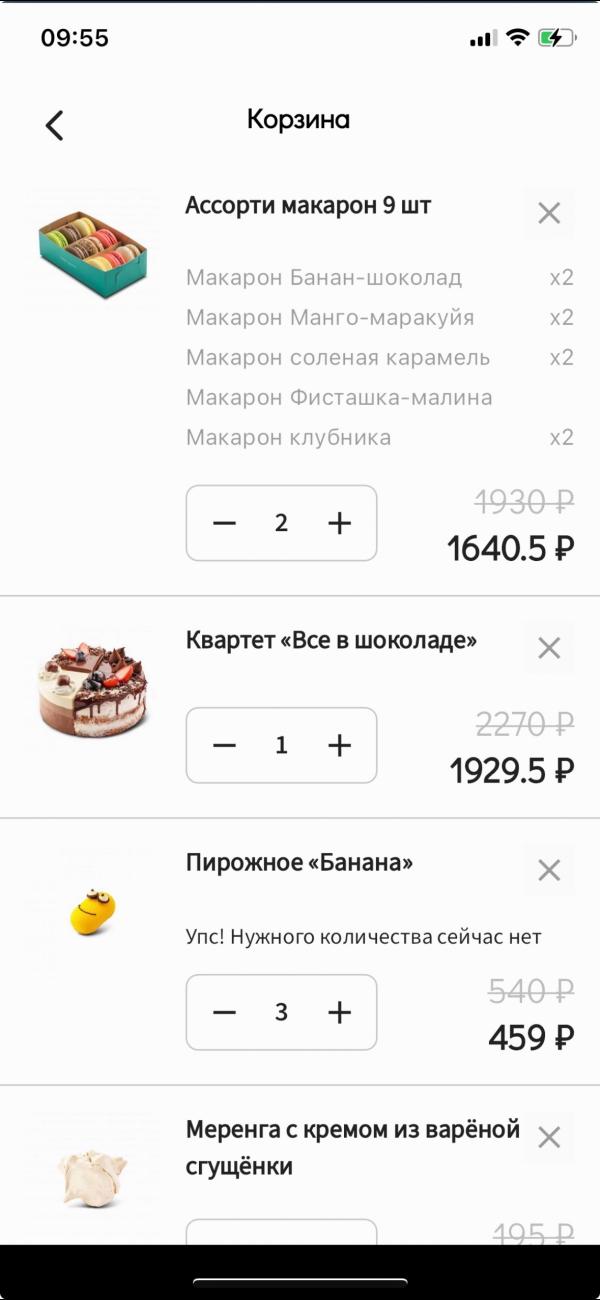The width and height of the screenshot is (600, 1300).
Task: Open the Пирожное «Банана» product picture
Action: coord(92,910)
